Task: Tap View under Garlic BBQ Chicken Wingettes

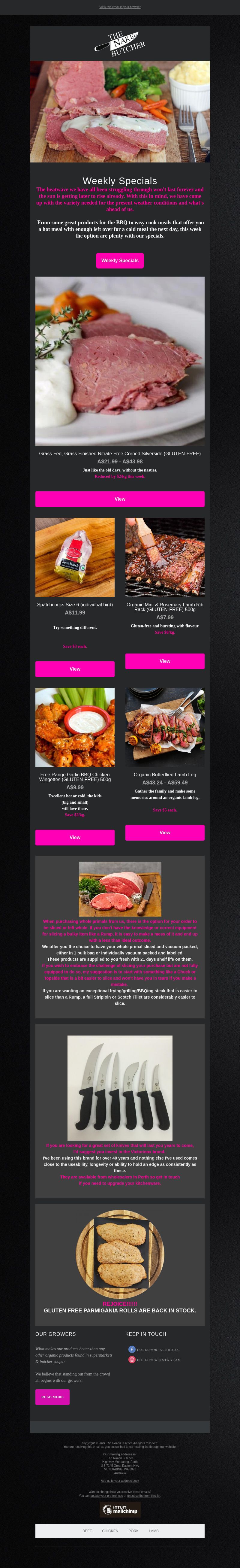Action: coord(75,837)
